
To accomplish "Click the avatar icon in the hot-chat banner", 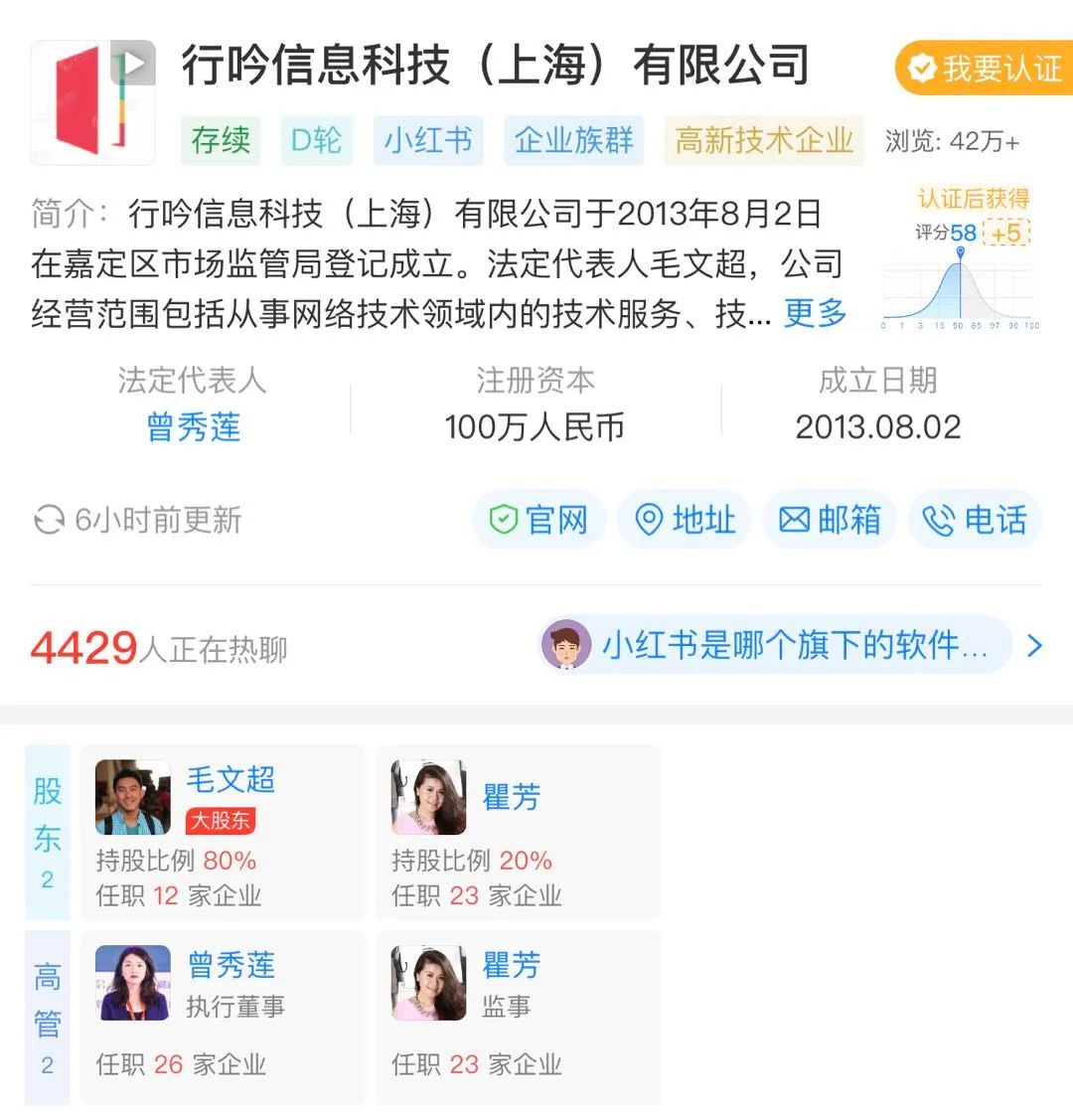I will coord(566,645).
